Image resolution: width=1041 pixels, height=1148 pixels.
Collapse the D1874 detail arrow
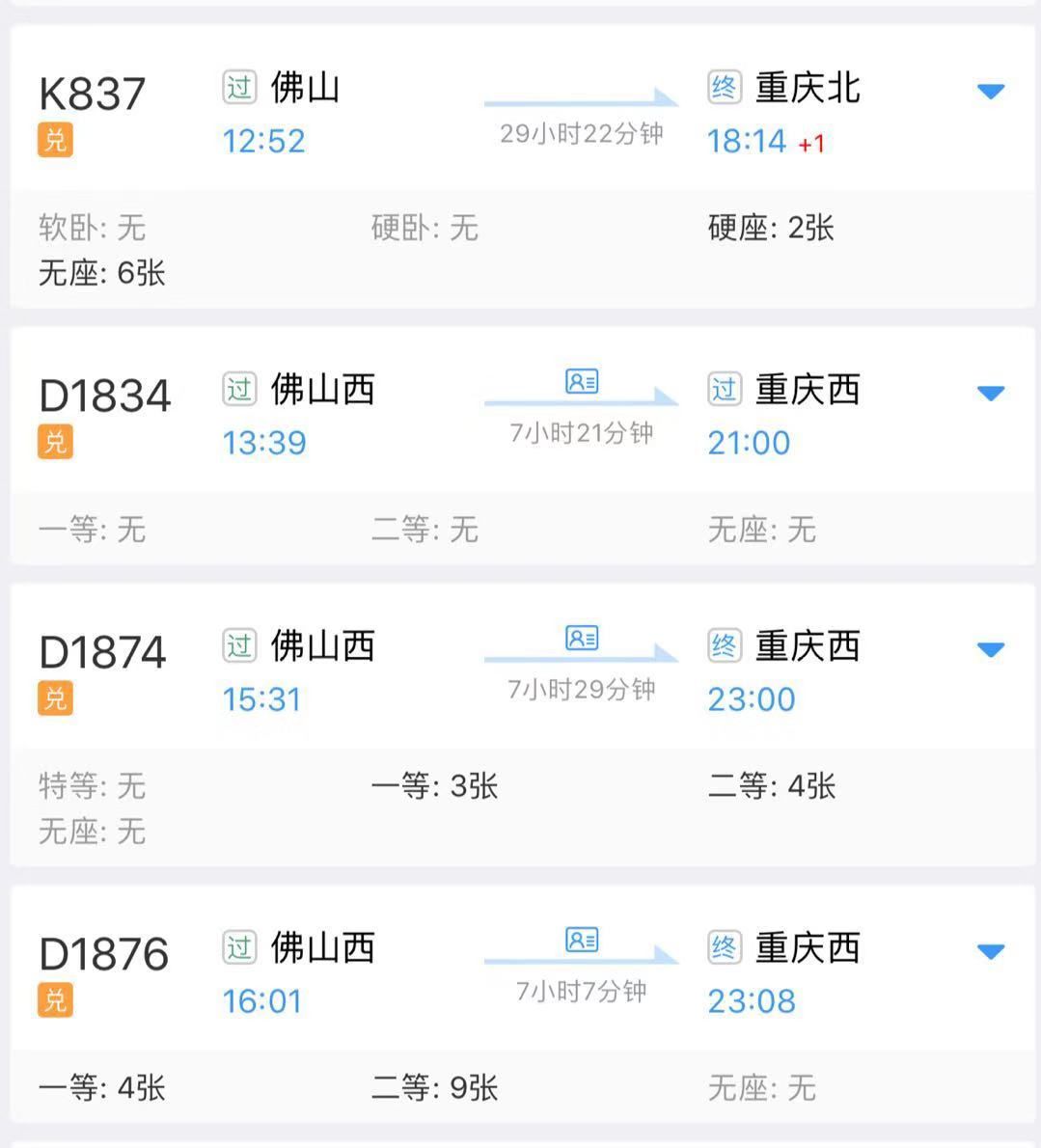(991, 649)
